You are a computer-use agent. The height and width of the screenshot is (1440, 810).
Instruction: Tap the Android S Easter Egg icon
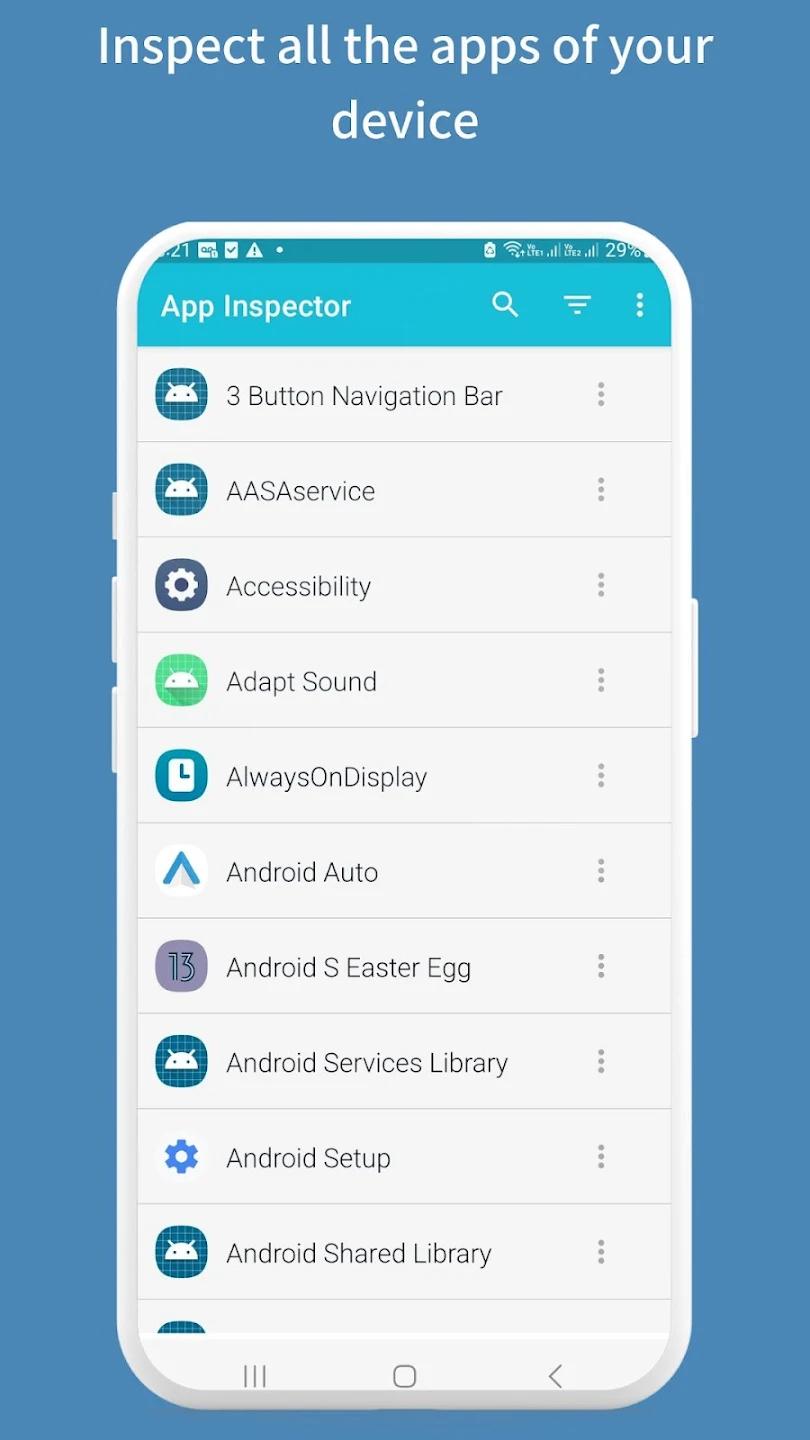coord(181,966)
